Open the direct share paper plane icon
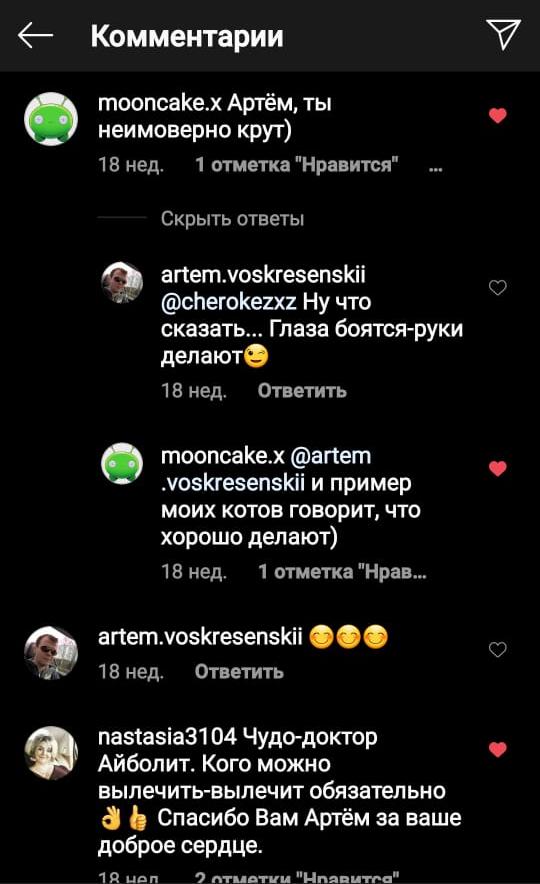 click(x=502, y=34)
